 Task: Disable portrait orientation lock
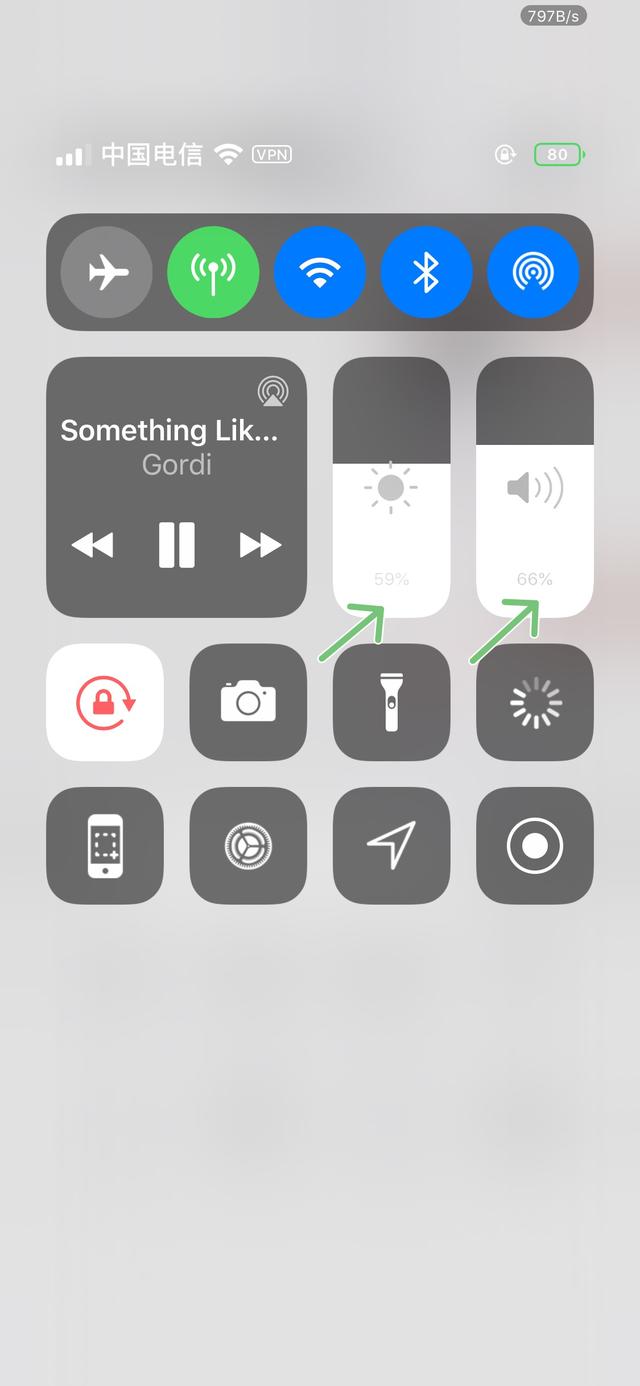pos(105,702)
